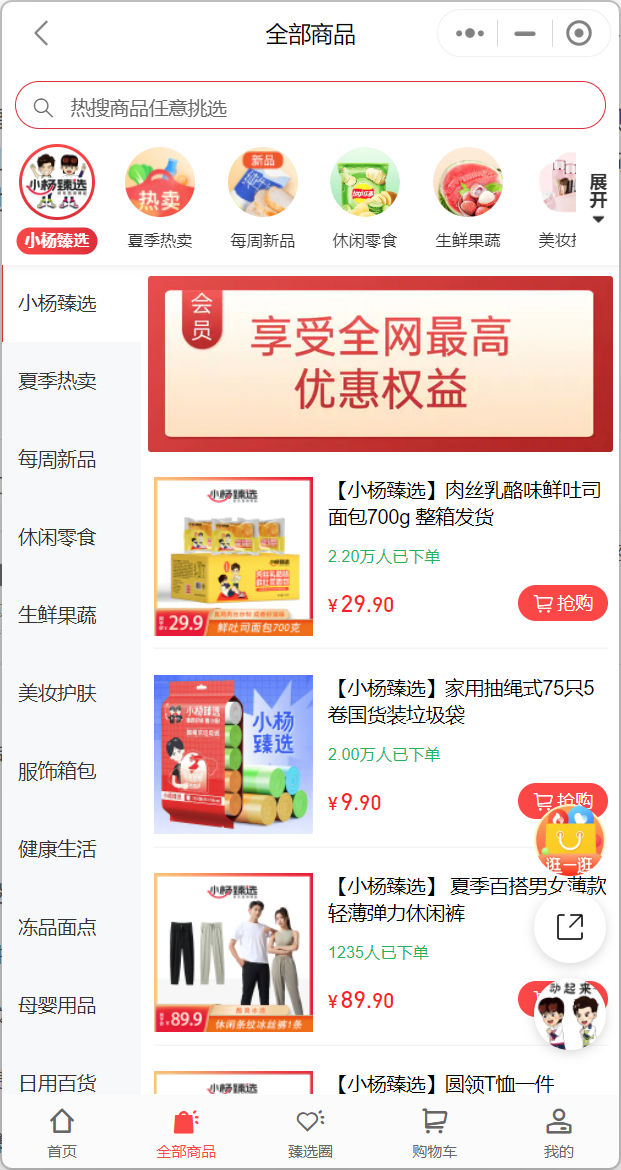The height and width of the screenshot is (1170, 621).
Task: Open the 购物车 tab
Action: click(x=434, y=1133)
